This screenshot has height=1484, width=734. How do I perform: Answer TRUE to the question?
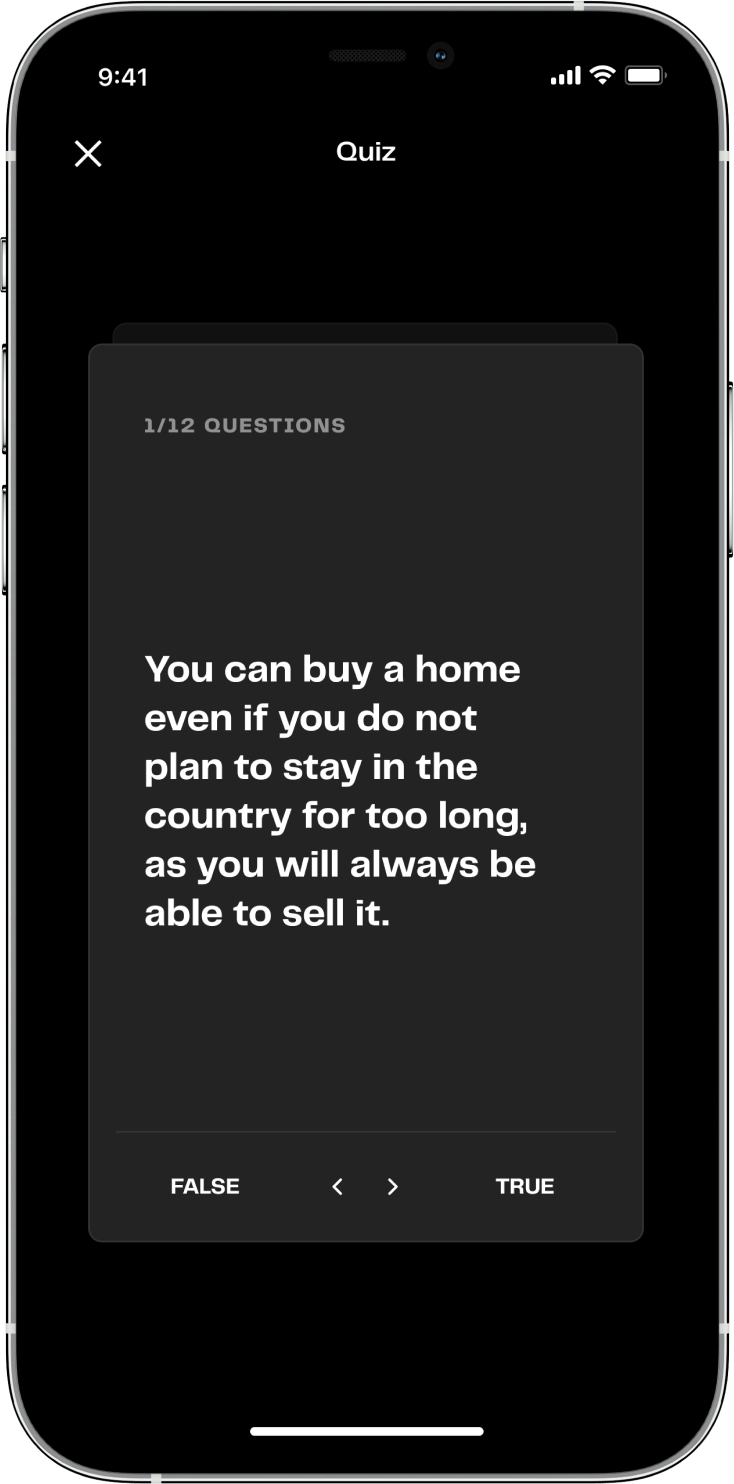[x=524, y=1187]
